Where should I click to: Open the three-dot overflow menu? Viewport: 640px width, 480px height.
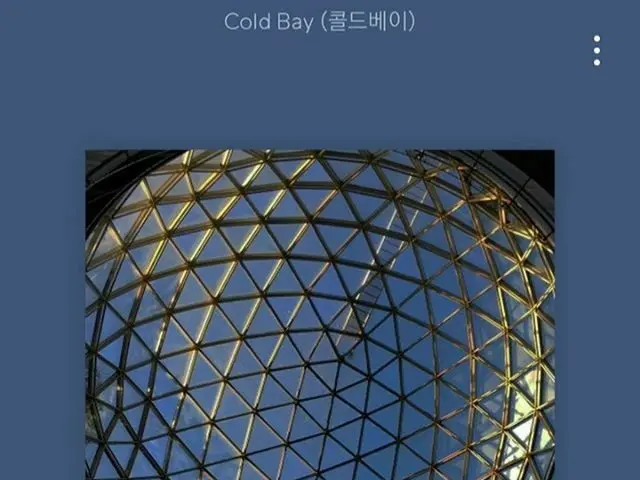pyautogui.click(x=597, y=51)
